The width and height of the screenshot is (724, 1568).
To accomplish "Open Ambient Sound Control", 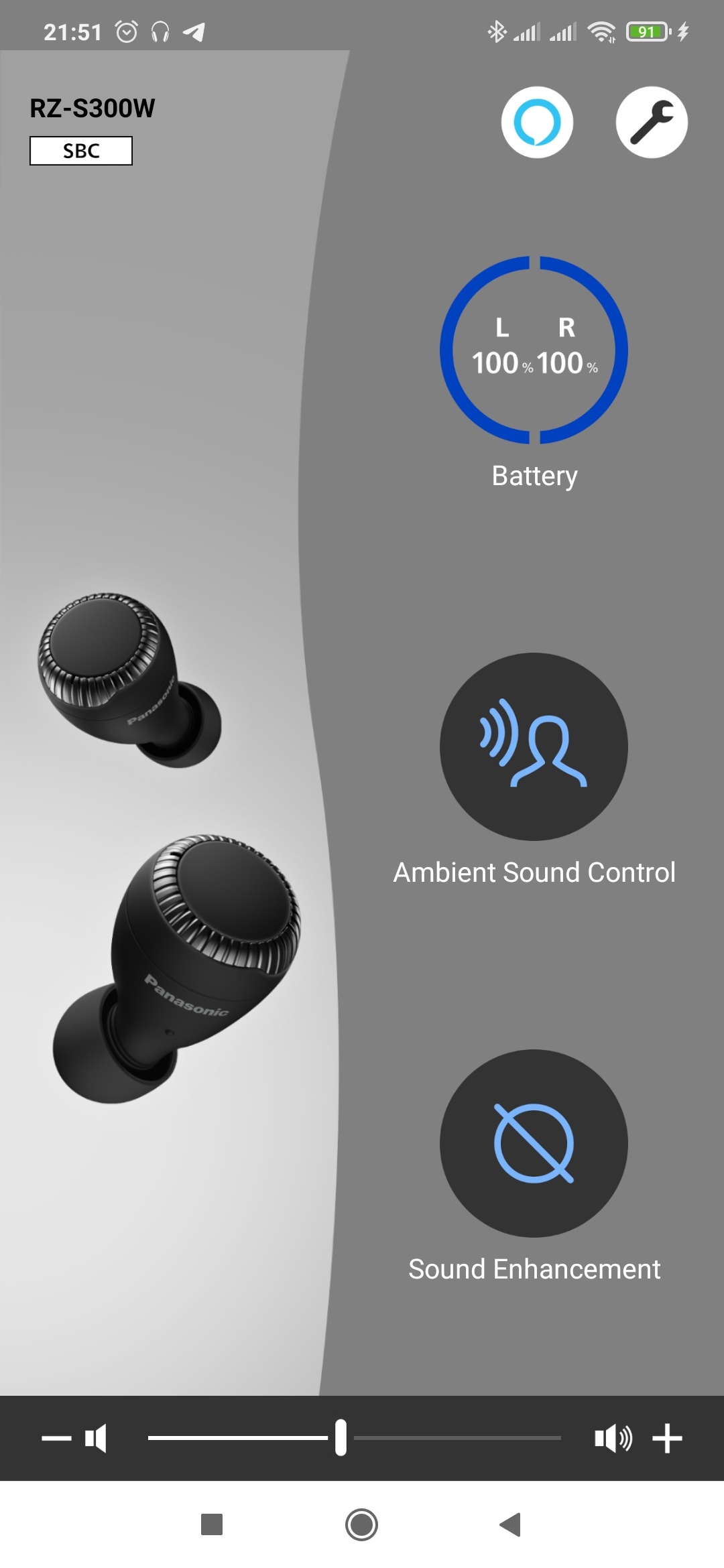I will [x=534, y=746].
